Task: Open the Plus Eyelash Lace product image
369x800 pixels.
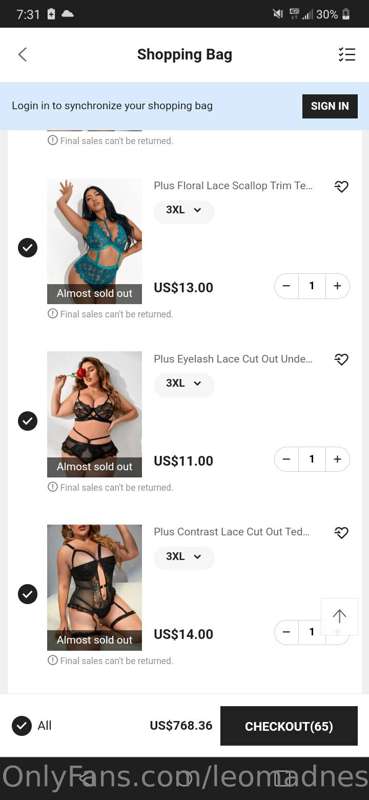Action: (94, 414)
